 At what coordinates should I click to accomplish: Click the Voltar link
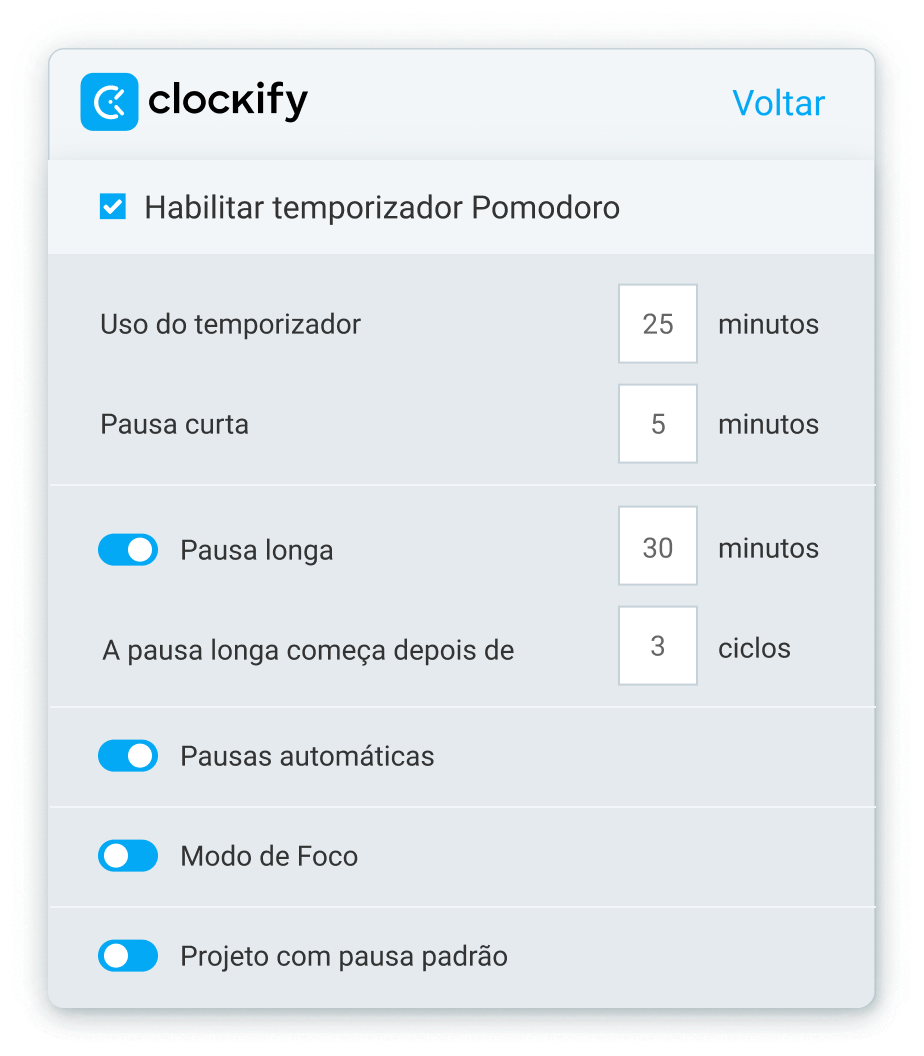click(780, 103)
